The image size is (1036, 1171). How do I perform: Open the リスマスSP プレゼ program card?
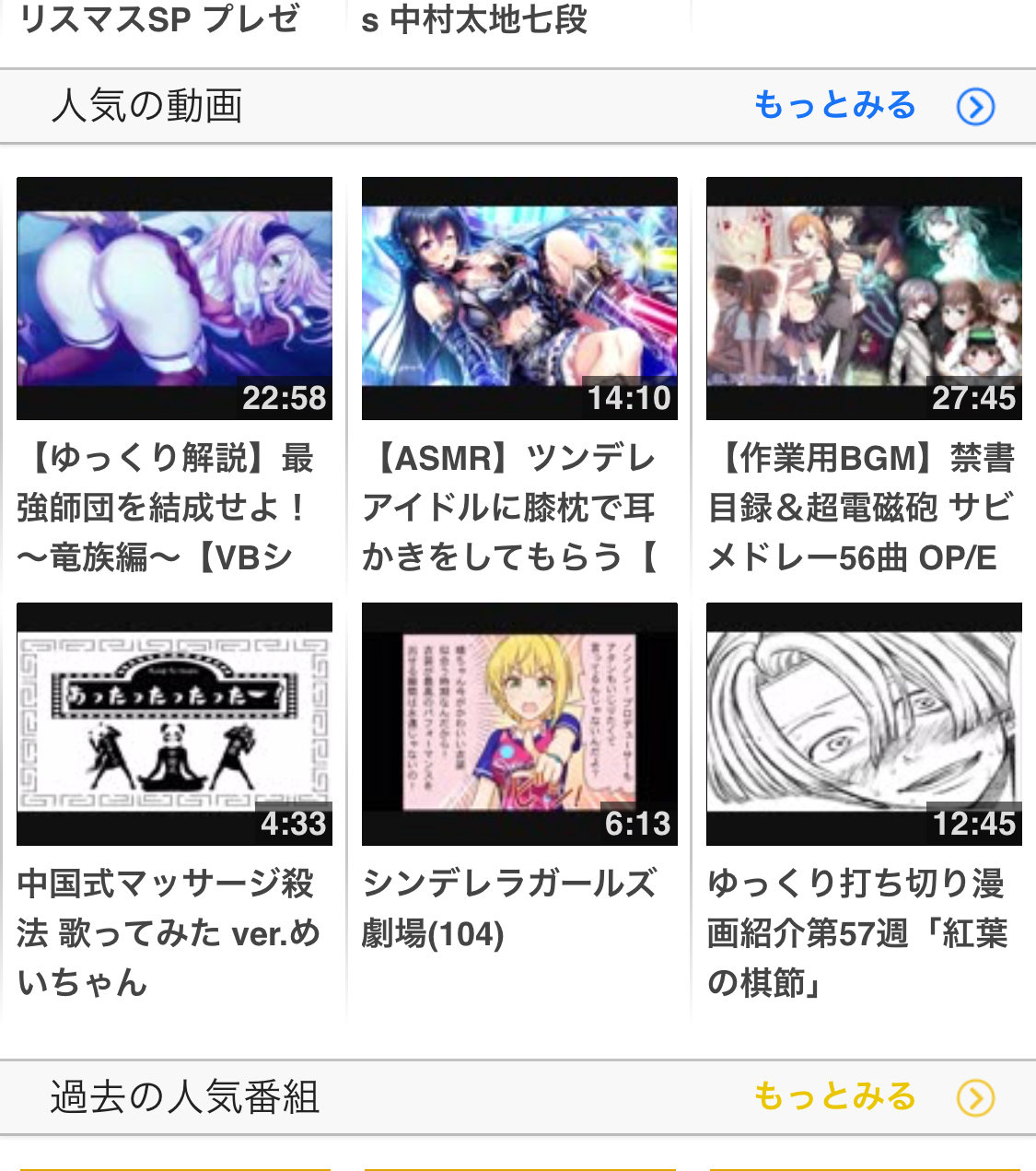click(160, 20)
